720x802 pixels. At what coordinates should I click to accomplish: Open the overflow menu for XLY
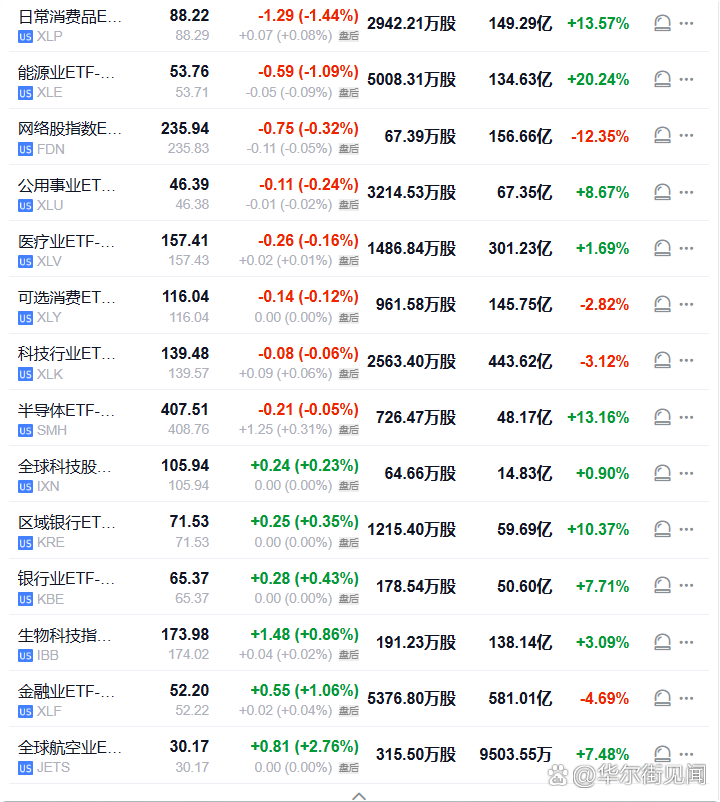coord(686,305)
